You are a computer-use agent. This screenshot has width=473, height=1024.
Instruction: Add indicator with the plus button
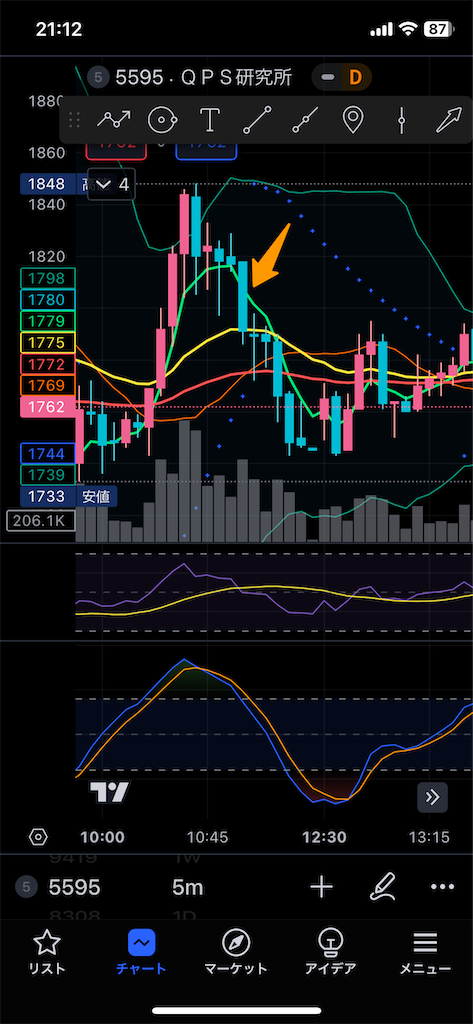321,886
